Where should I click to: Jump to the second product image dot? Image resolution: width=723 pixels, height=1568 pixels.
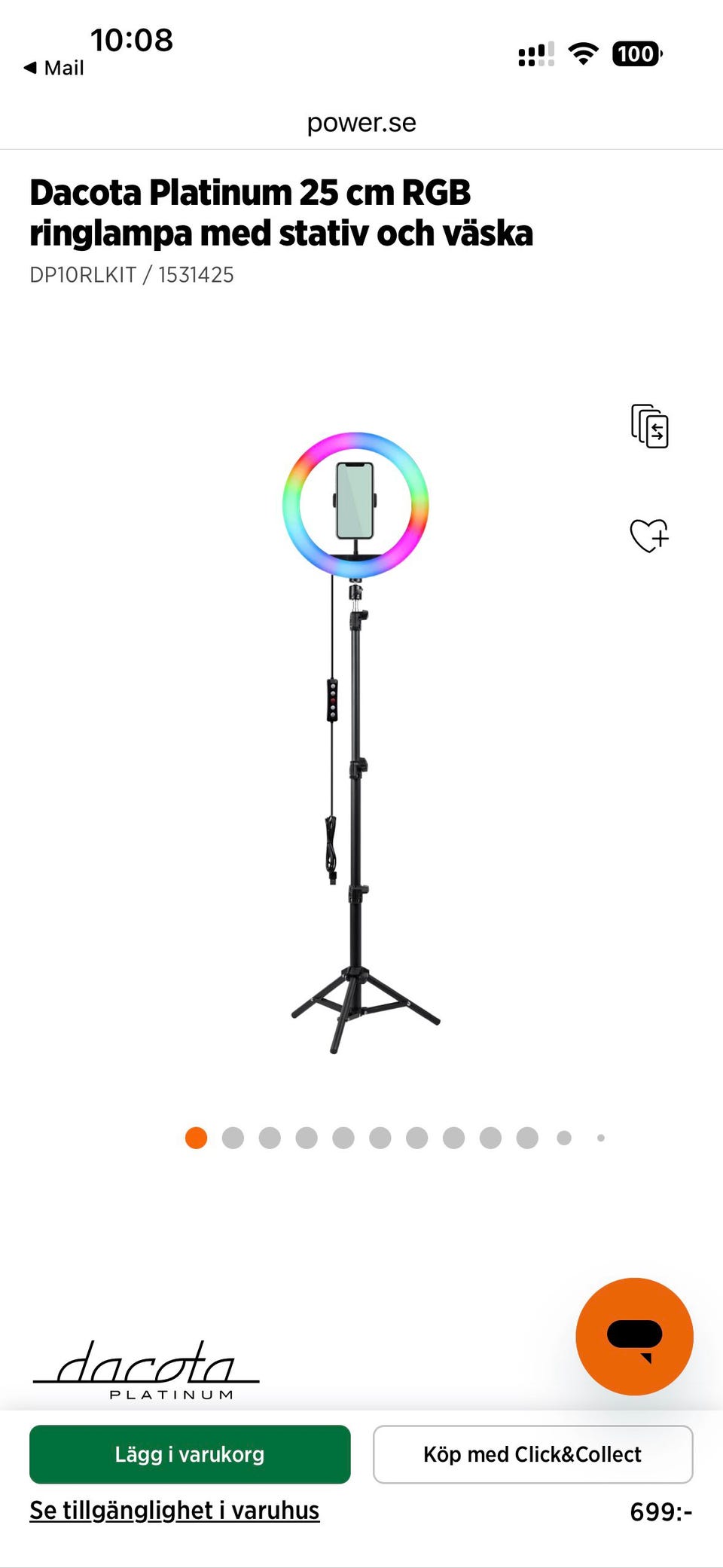pos(233,1138)
